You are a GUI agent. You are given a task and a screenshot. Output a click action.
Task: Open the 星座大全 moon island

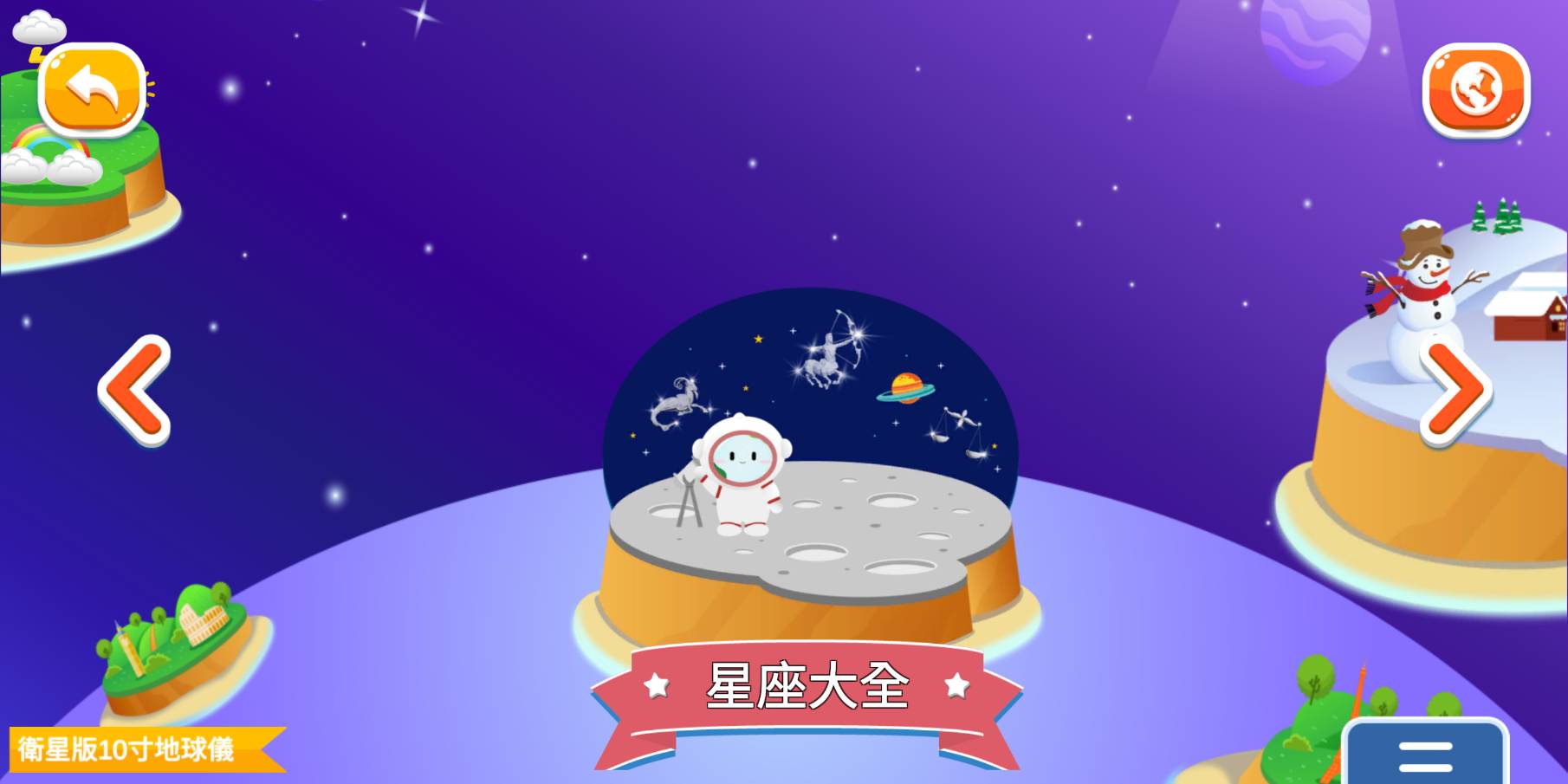(x=809, y=485)
